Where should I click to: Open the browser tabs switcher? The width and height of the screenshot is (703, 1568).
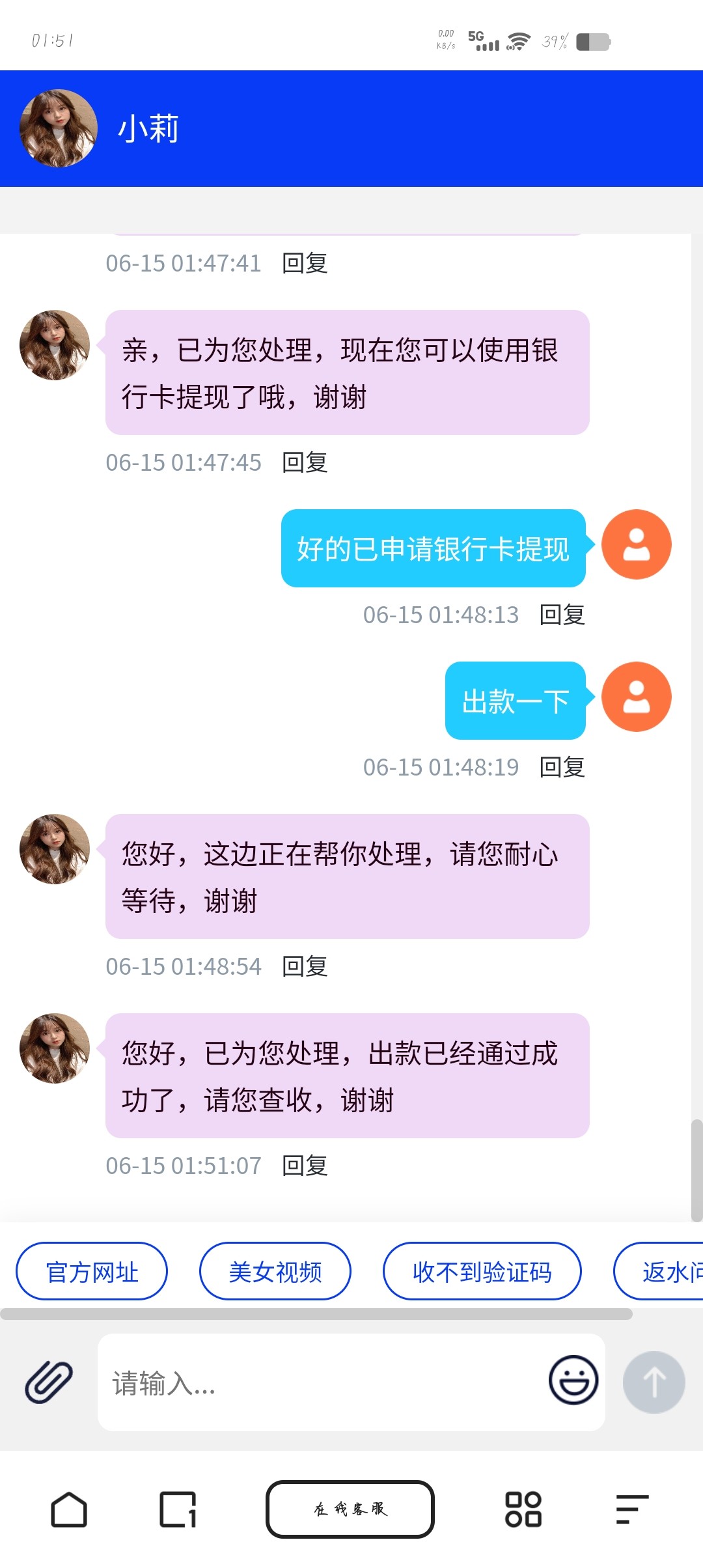178,1509
